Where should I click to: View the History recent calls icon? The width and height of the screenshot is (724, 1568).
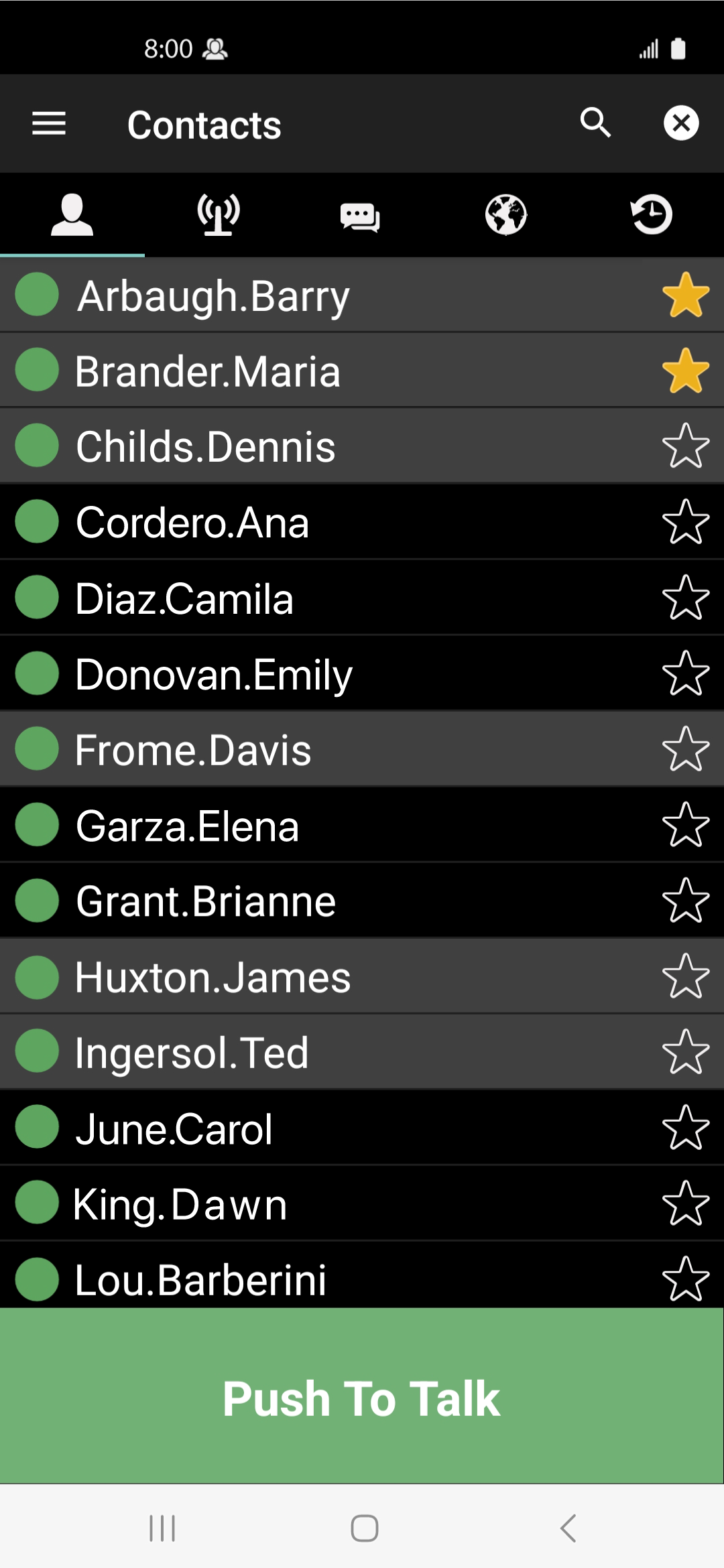650,213
